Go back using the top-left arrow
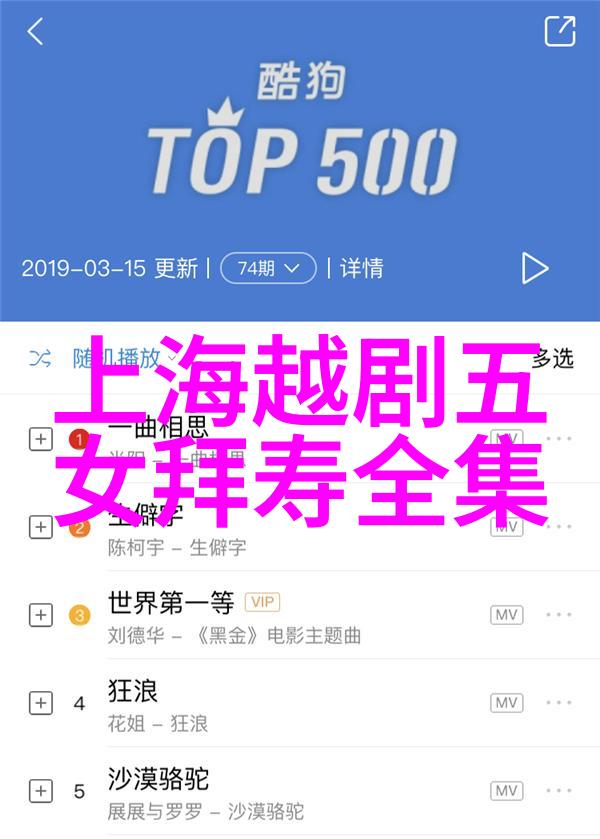The height and width of the screenshot is (839, 600). coord(35,31)
